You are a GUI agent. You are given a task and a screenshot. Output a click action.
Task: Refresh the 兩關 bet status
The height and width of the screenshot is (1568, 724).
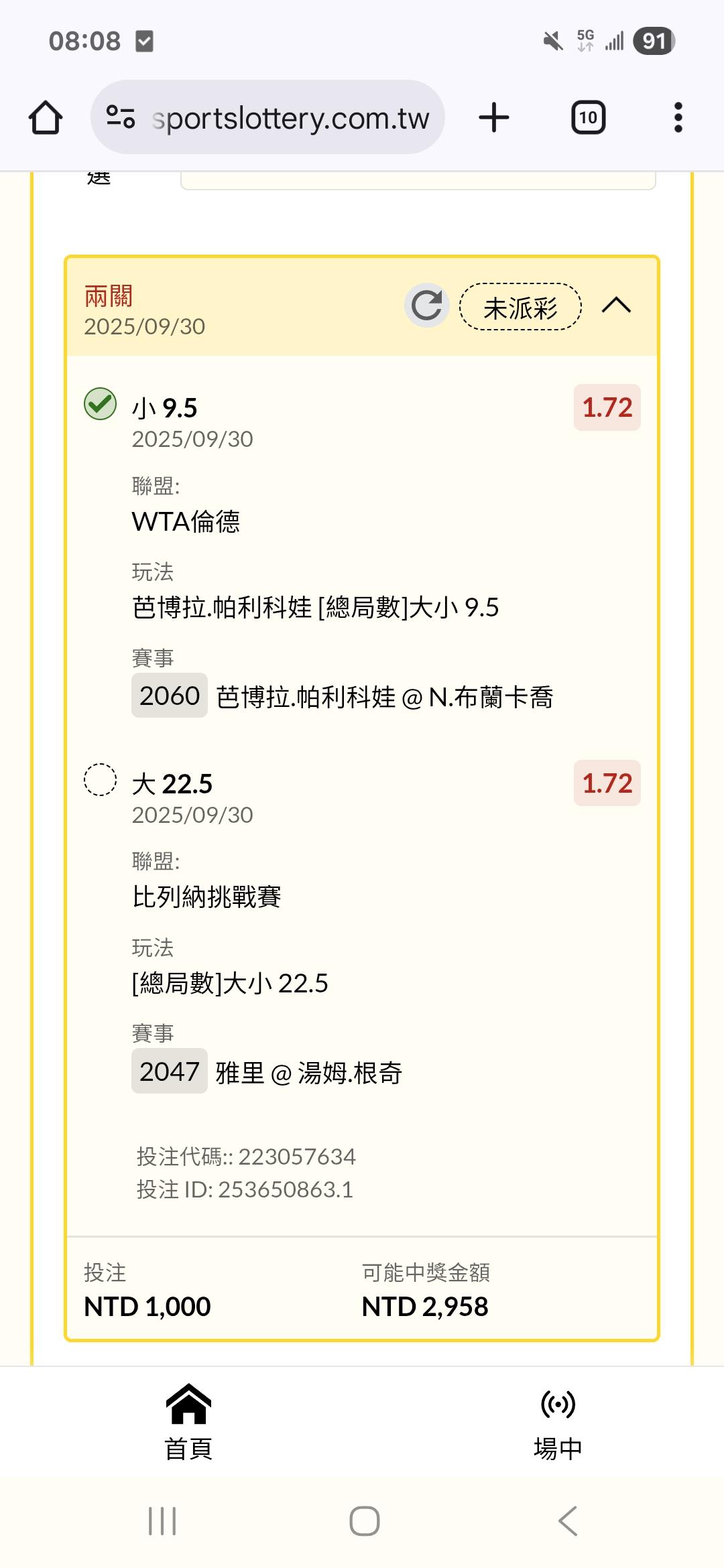[426, 306]
